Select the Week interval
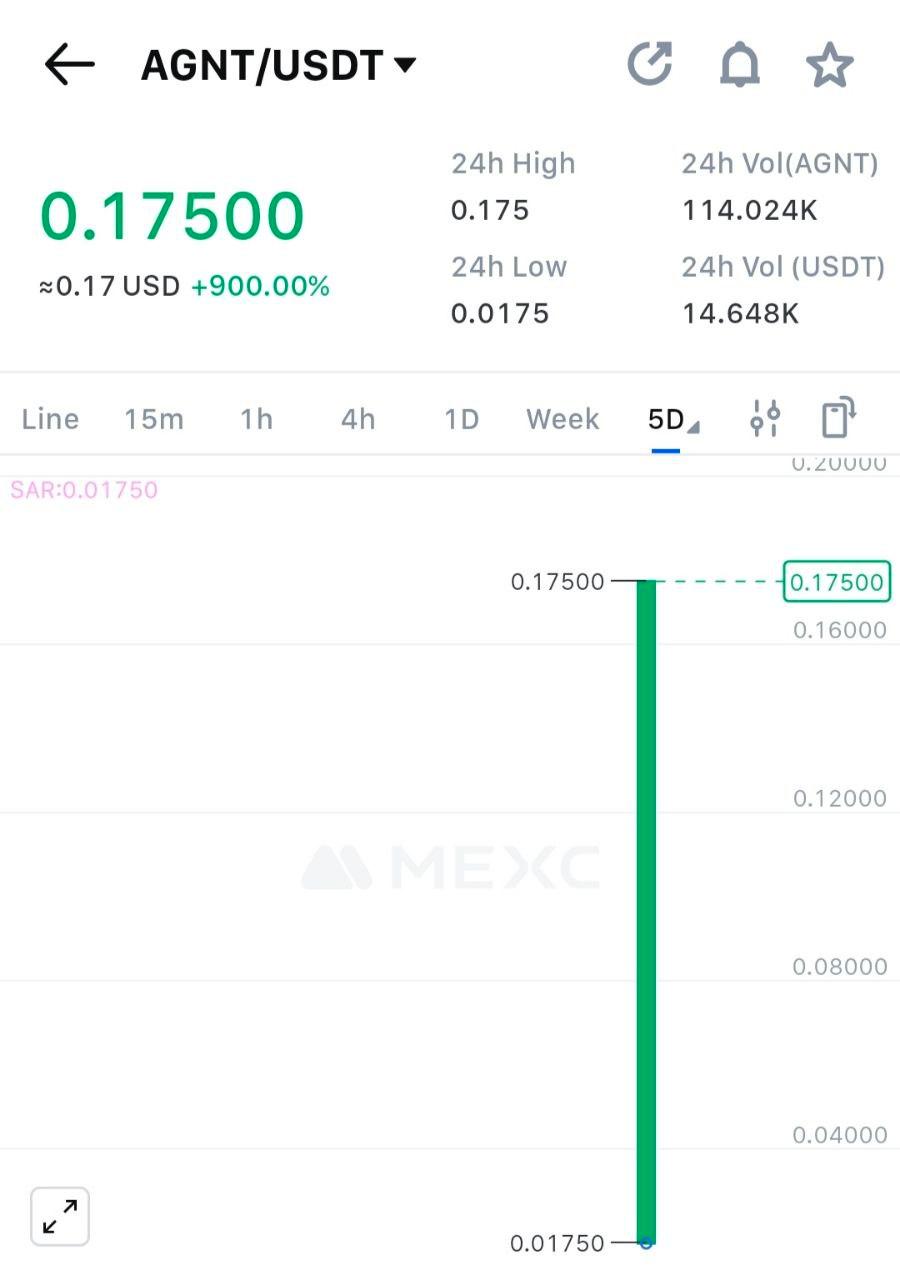Screen dimensions: 900x1280 pos(563,419)
